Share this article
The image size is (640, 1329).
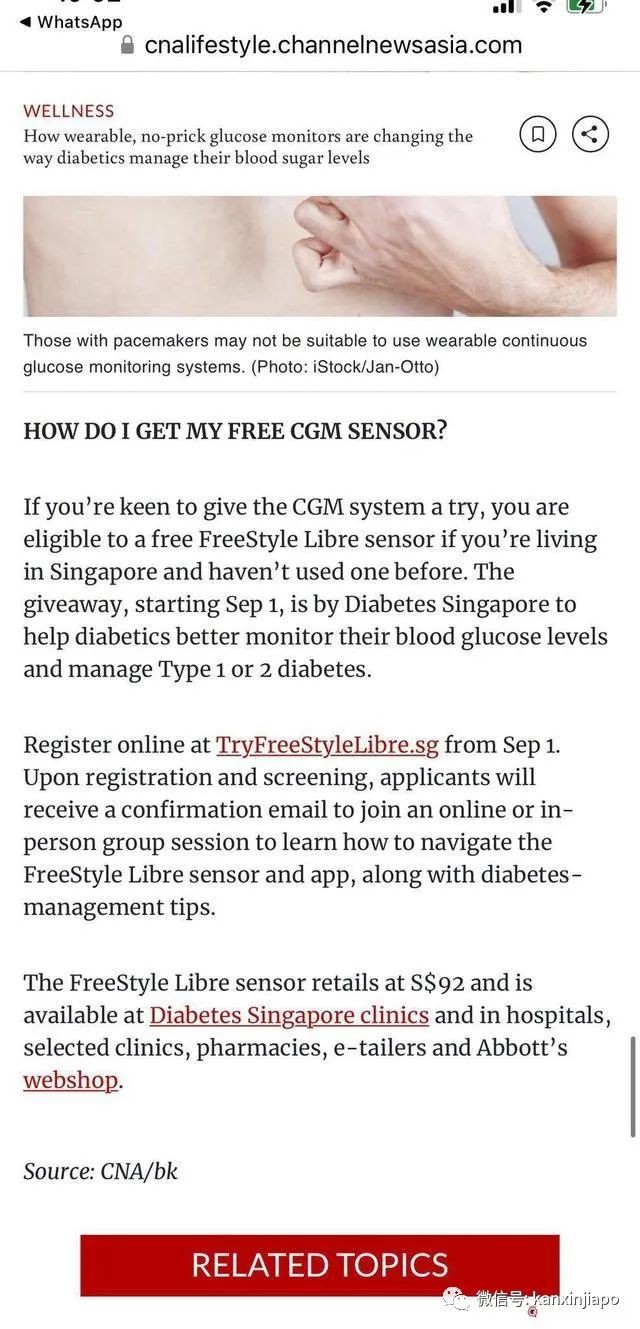[590, 134]
